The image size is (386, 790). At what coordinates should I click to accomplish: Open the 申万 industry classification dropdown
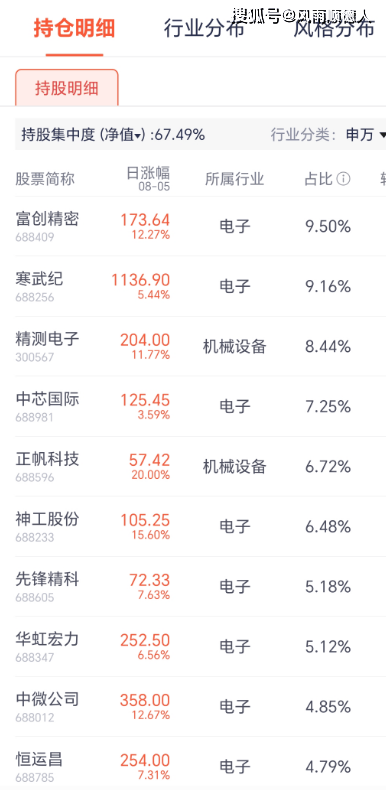pos(366,135)
